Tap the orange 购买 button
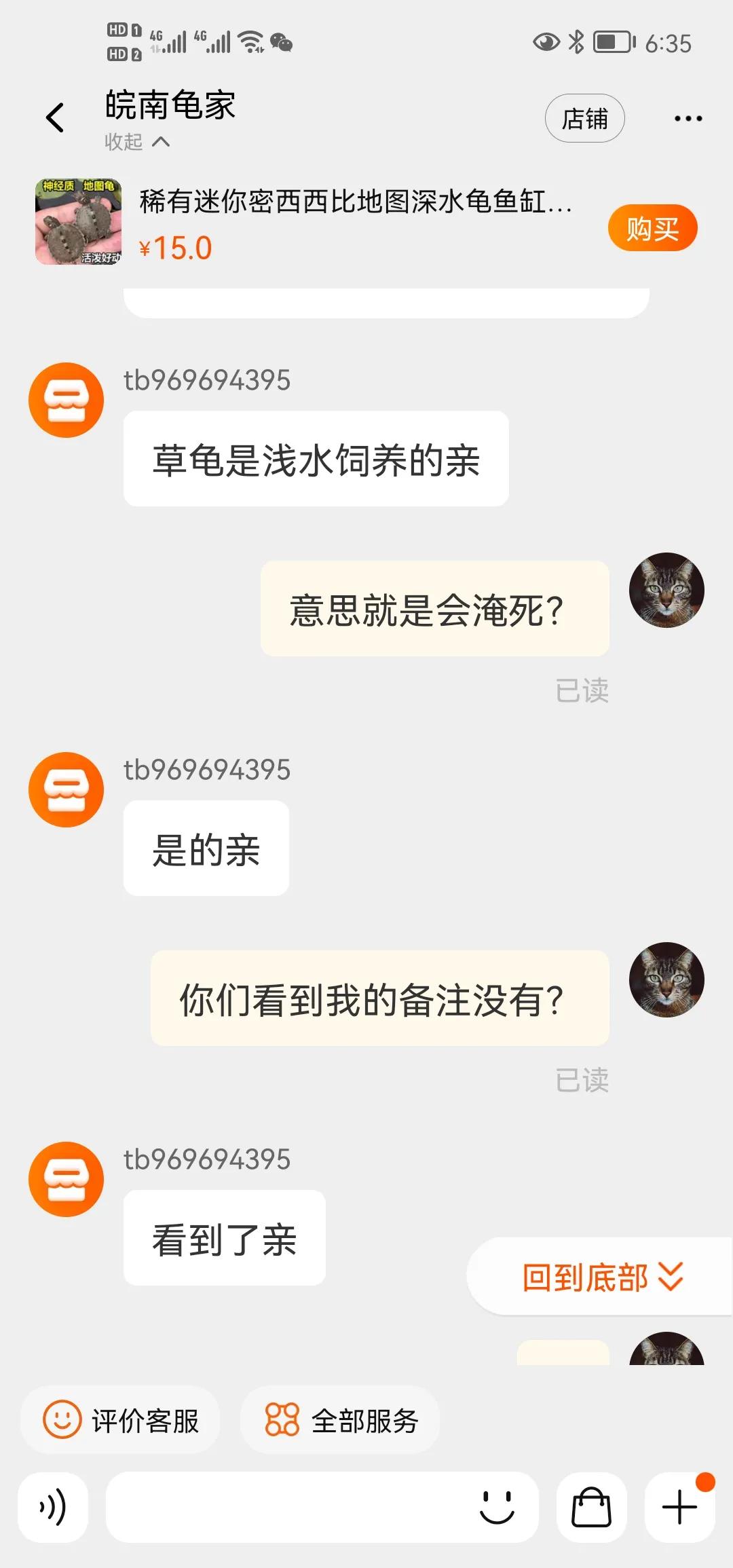 coord(651,228)
